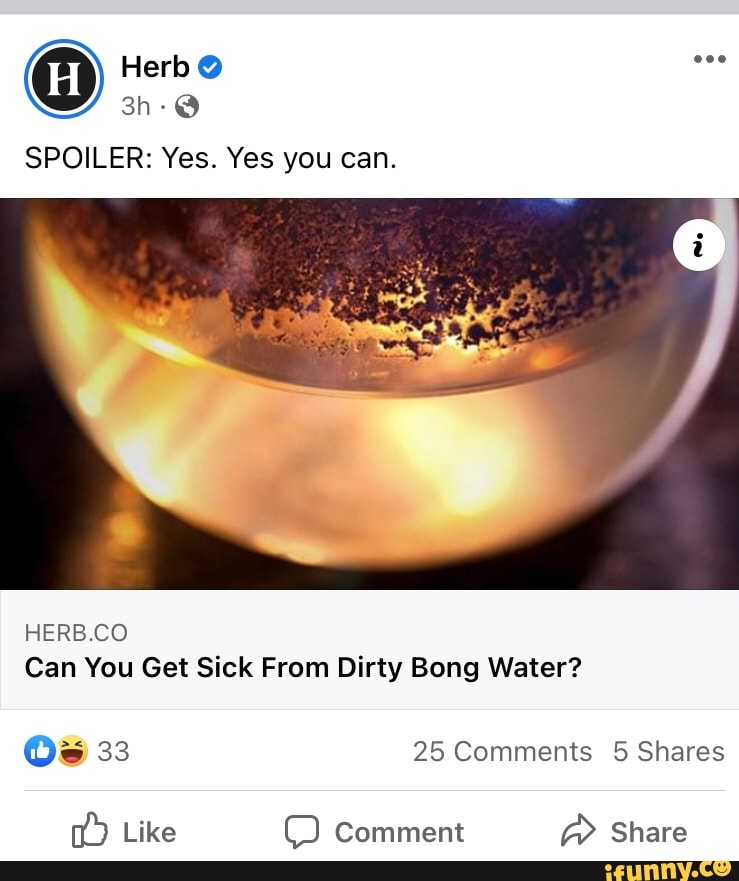
Task: Comment on the Herb post
Action: point(374,832)
